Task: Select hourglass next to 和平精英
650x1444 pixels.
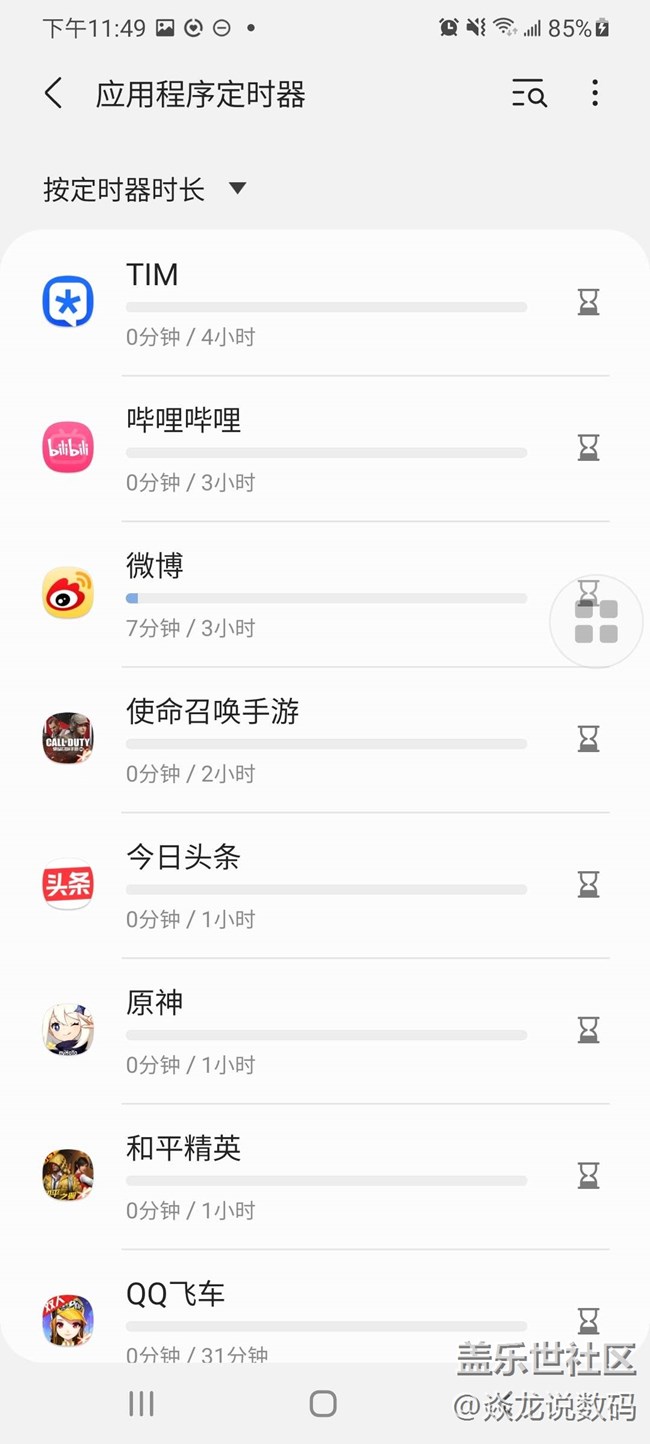Action: click(x=589, y=1176)
